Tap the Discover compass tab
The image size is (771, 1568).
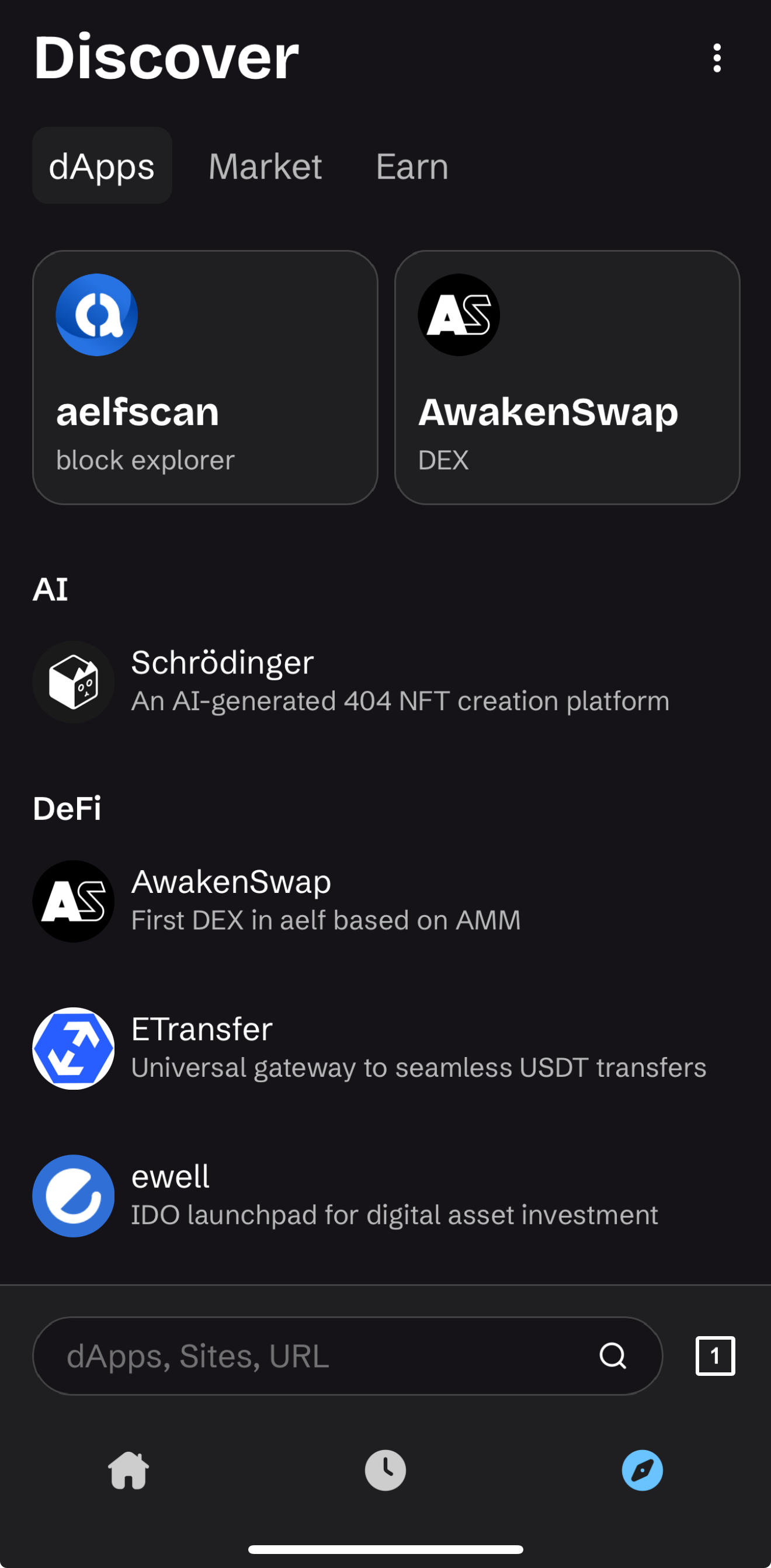click(642, 1470)
